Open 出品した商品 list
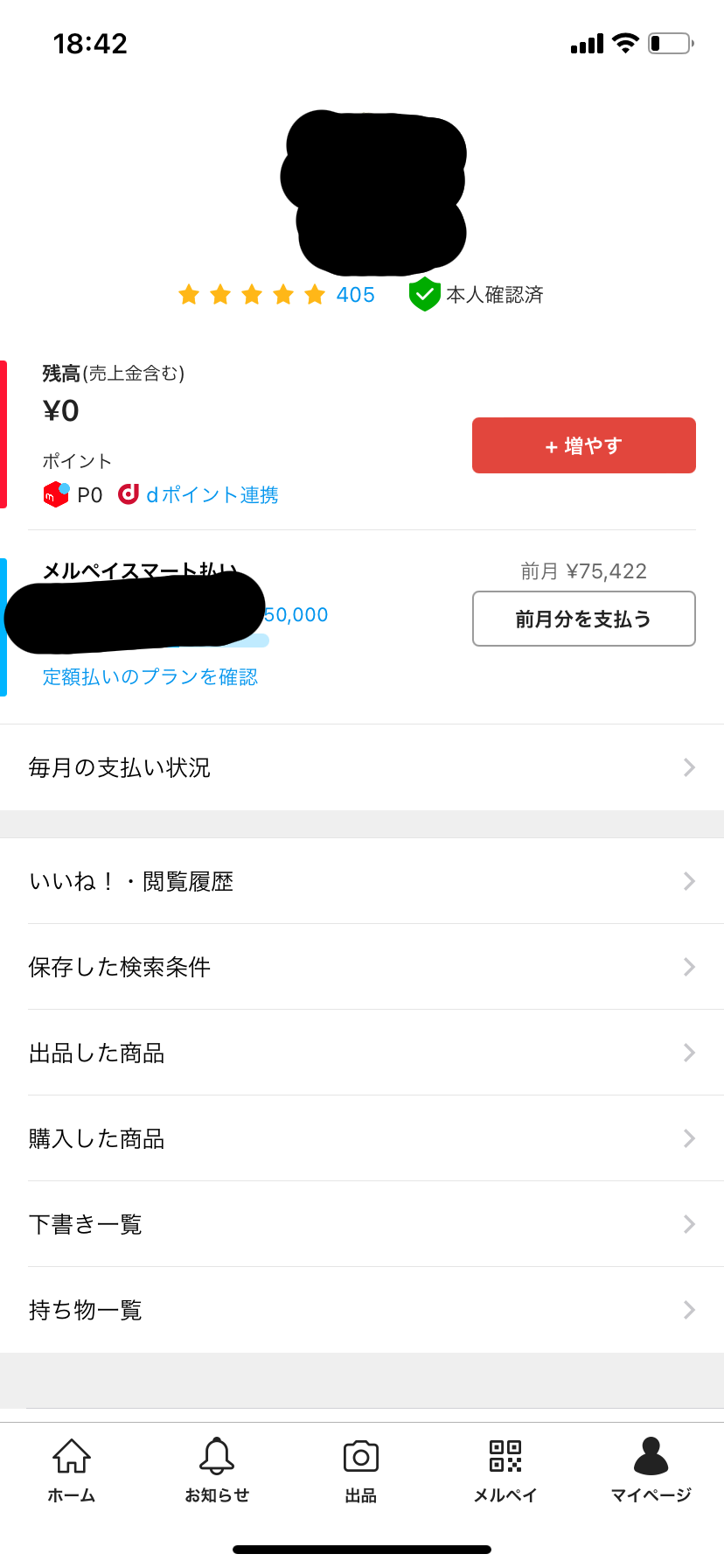Viewport: 724px width, 1568px height. (x=362, y=1053)
